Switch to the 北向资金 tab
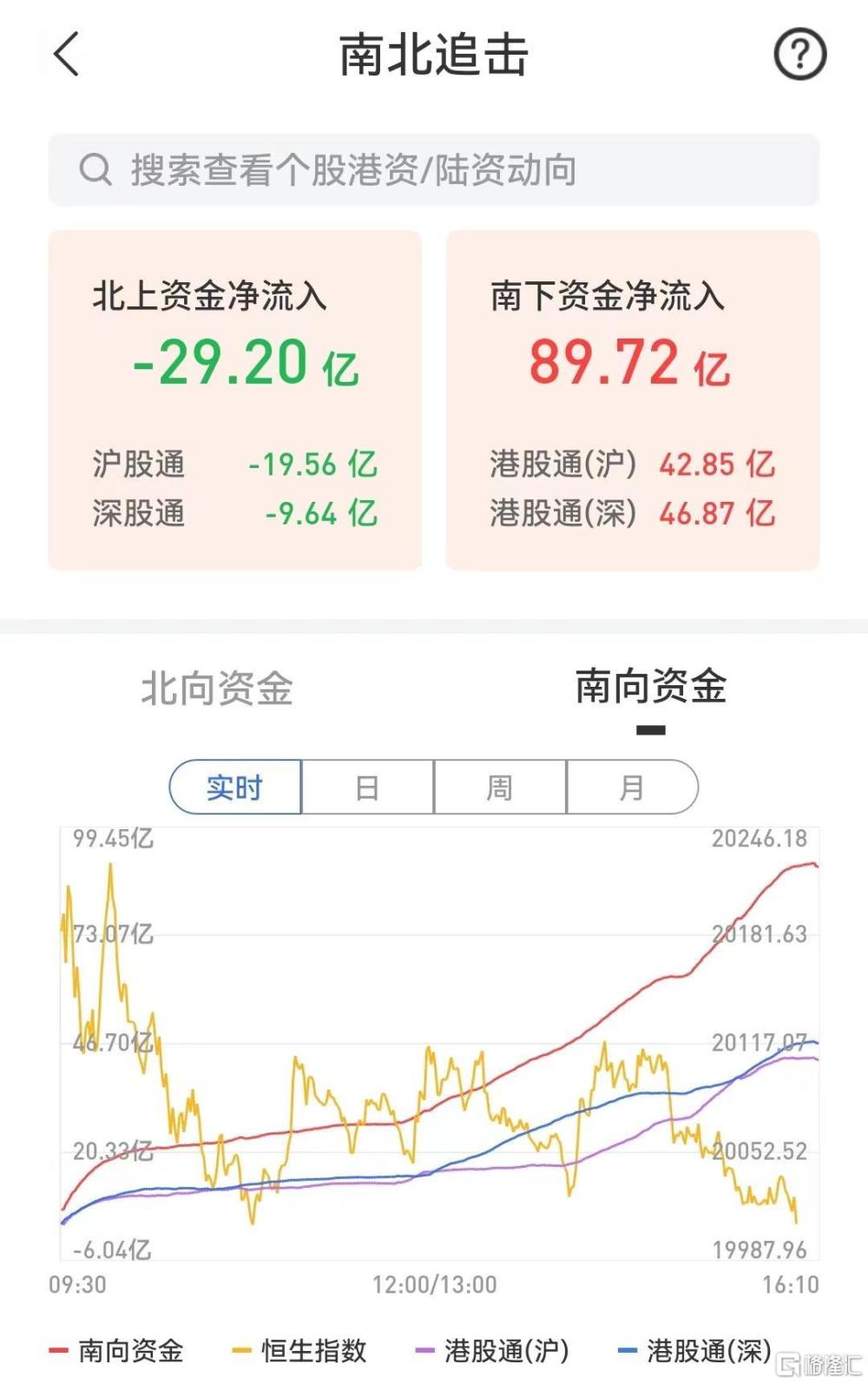This screenshot has height=1384, width=868. [x=218, y=689]
